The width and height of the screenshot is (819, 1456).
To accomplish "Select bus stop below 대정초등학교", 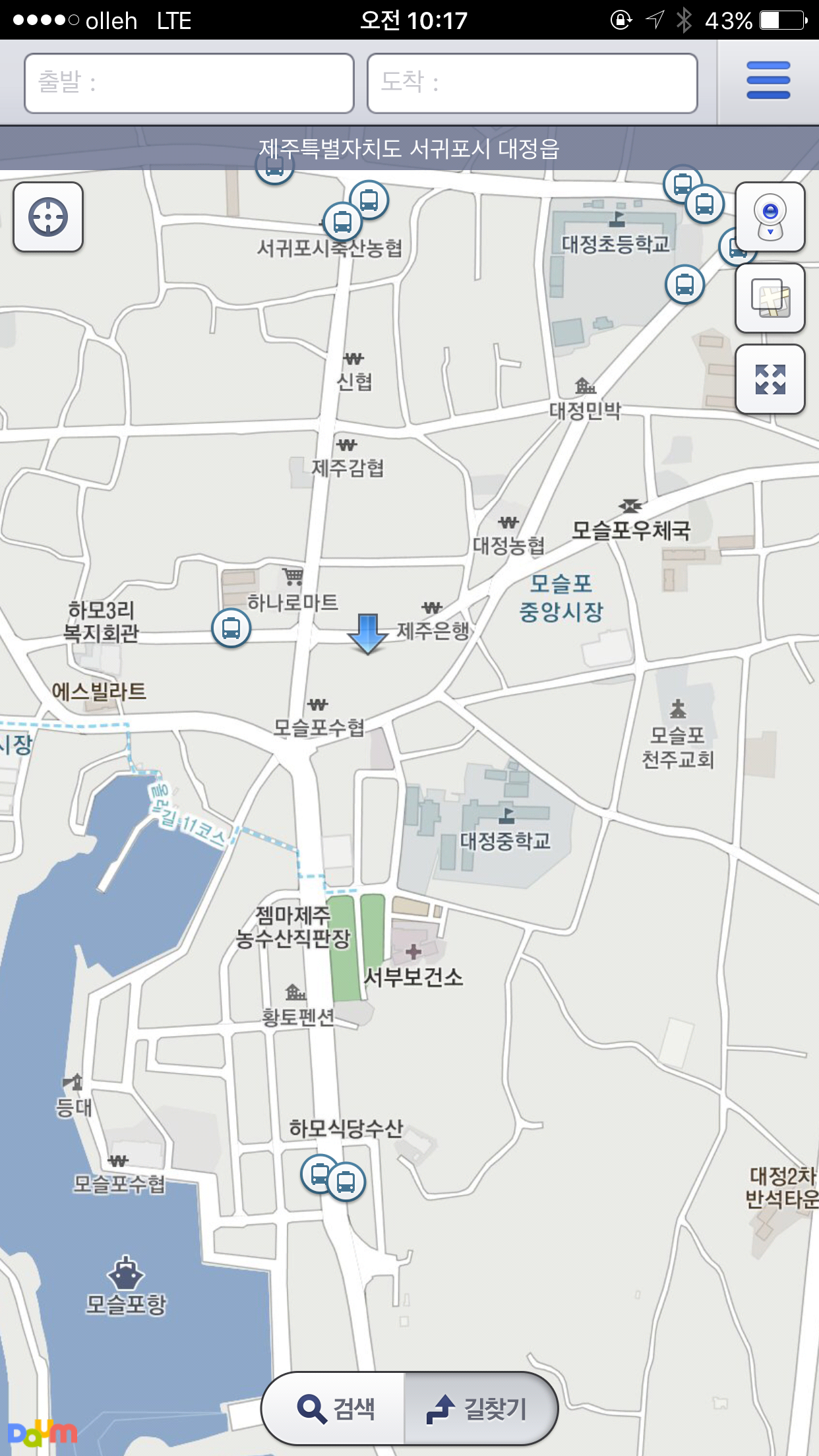I will click(x=685, y=285).
